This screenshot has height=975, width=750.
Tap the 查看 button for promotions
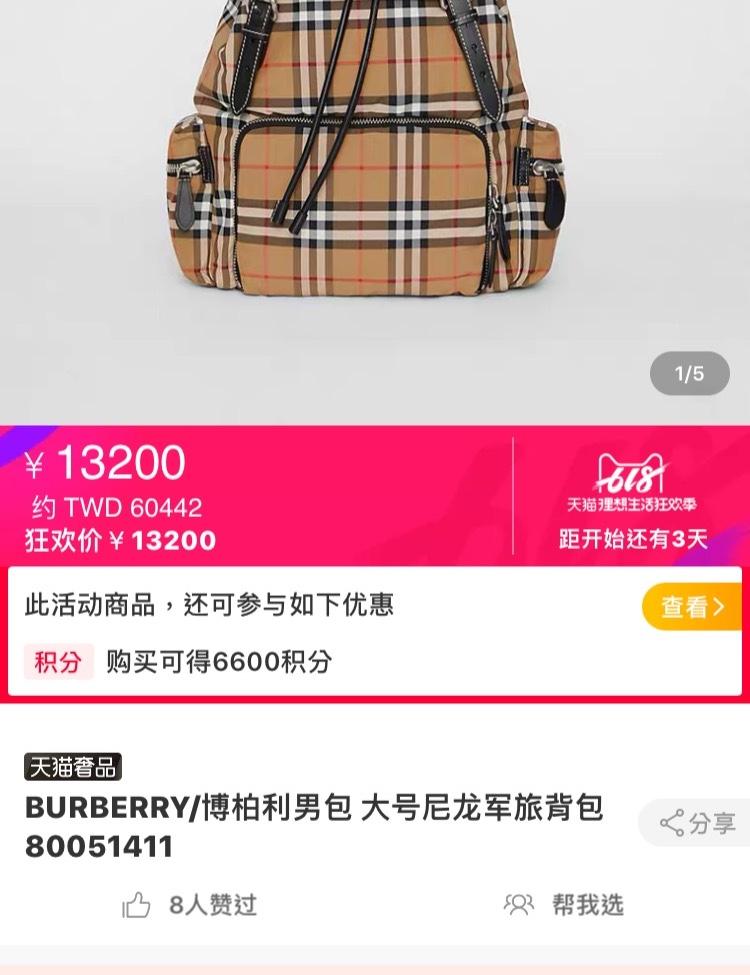click(691, 606)
